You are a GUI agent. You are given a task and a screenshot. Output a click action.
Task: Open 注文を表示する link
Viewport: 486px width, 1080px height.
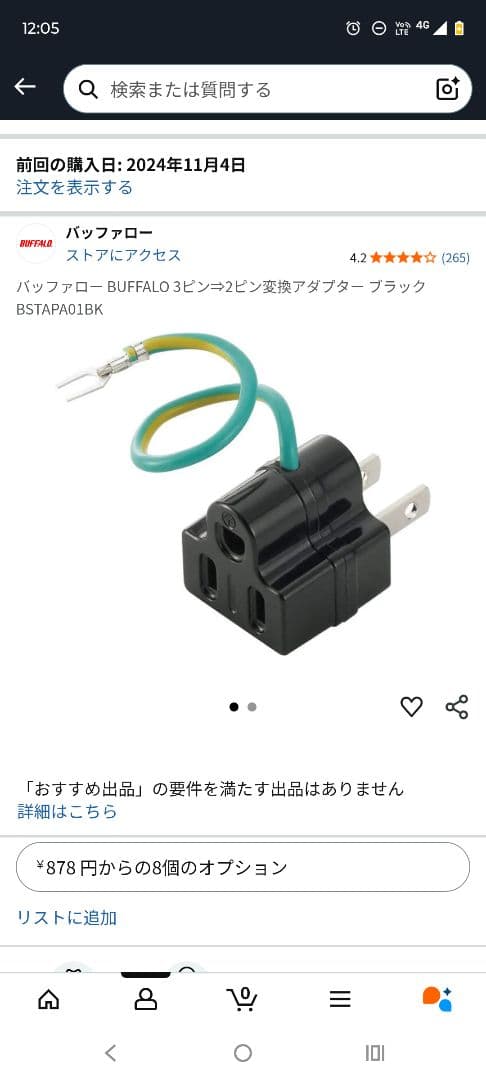point(74,187)
